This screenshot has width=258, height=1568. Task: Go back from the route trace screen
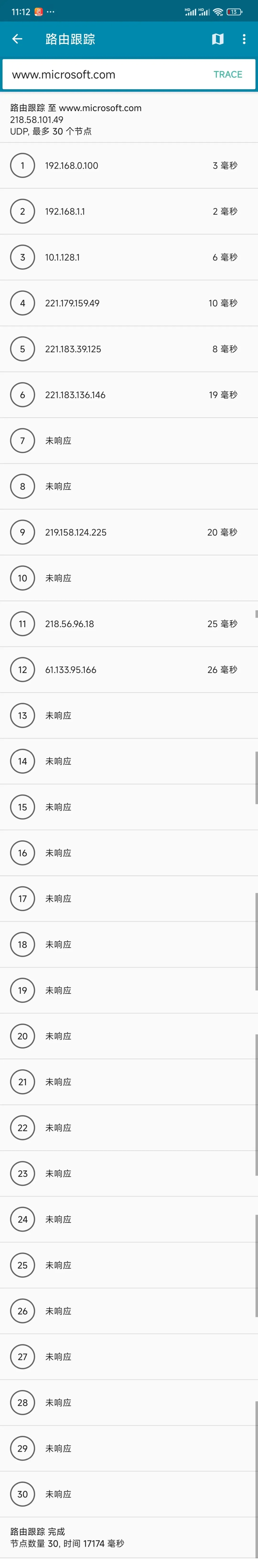17,39
